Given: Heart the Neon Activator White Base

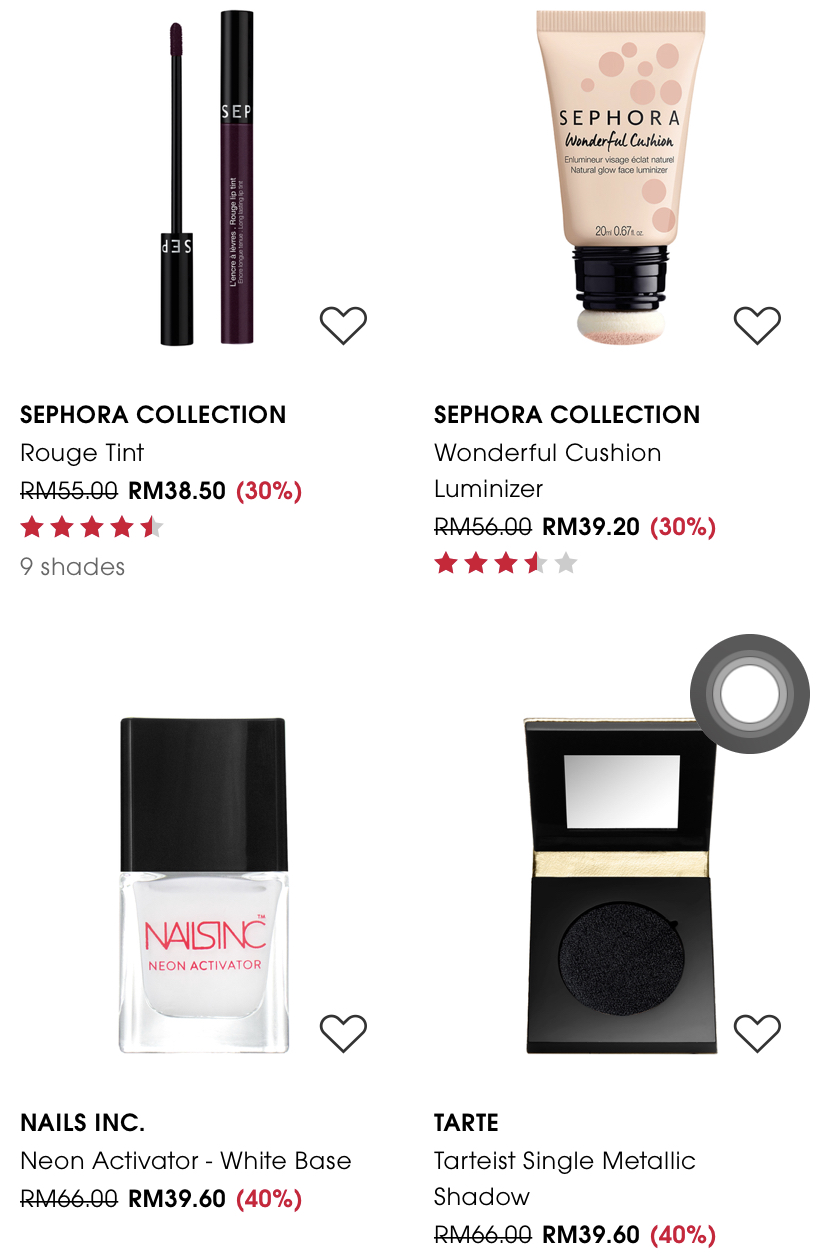Looking at the screenshot, I should 343,1033.
